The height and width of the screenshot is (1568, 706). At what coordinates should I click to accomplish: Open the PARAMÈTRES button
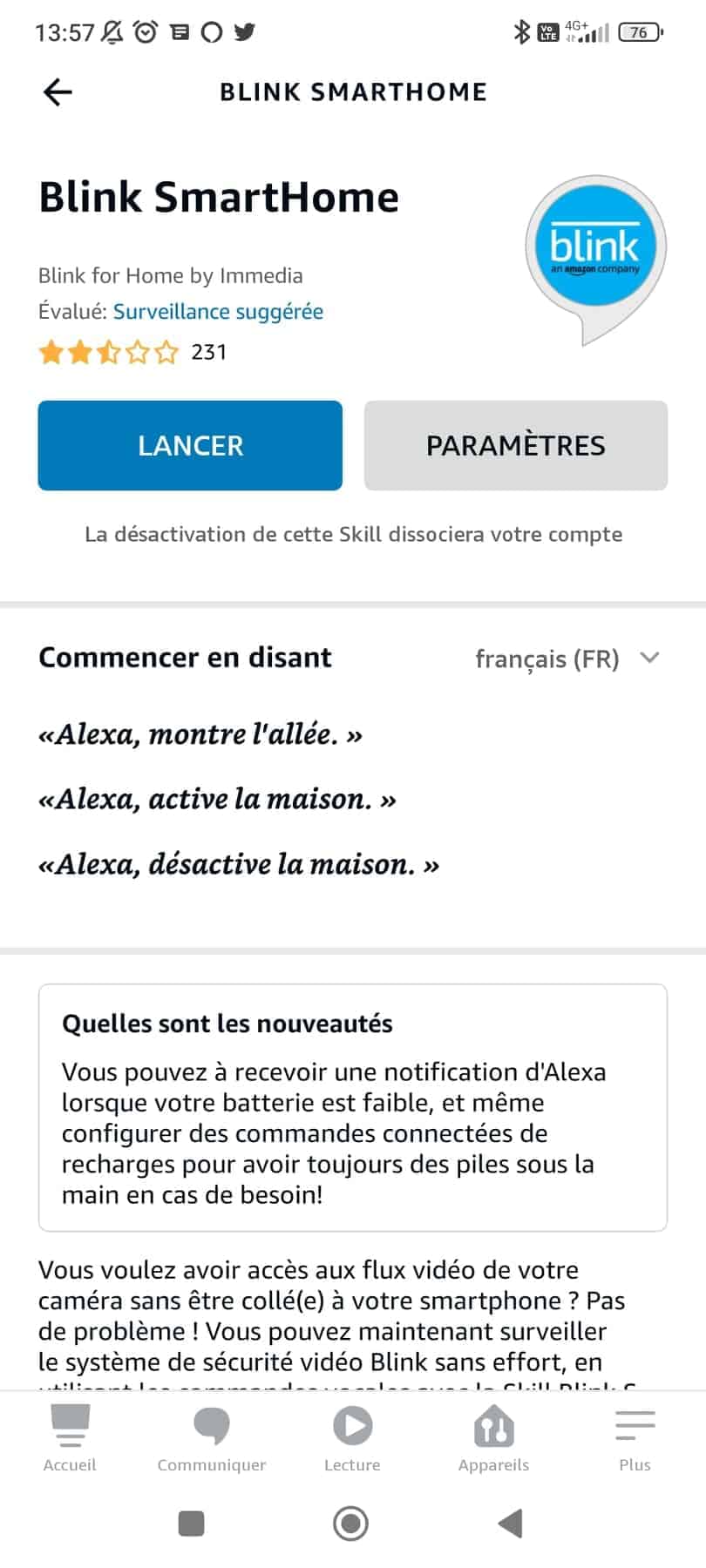pos(516,445)
